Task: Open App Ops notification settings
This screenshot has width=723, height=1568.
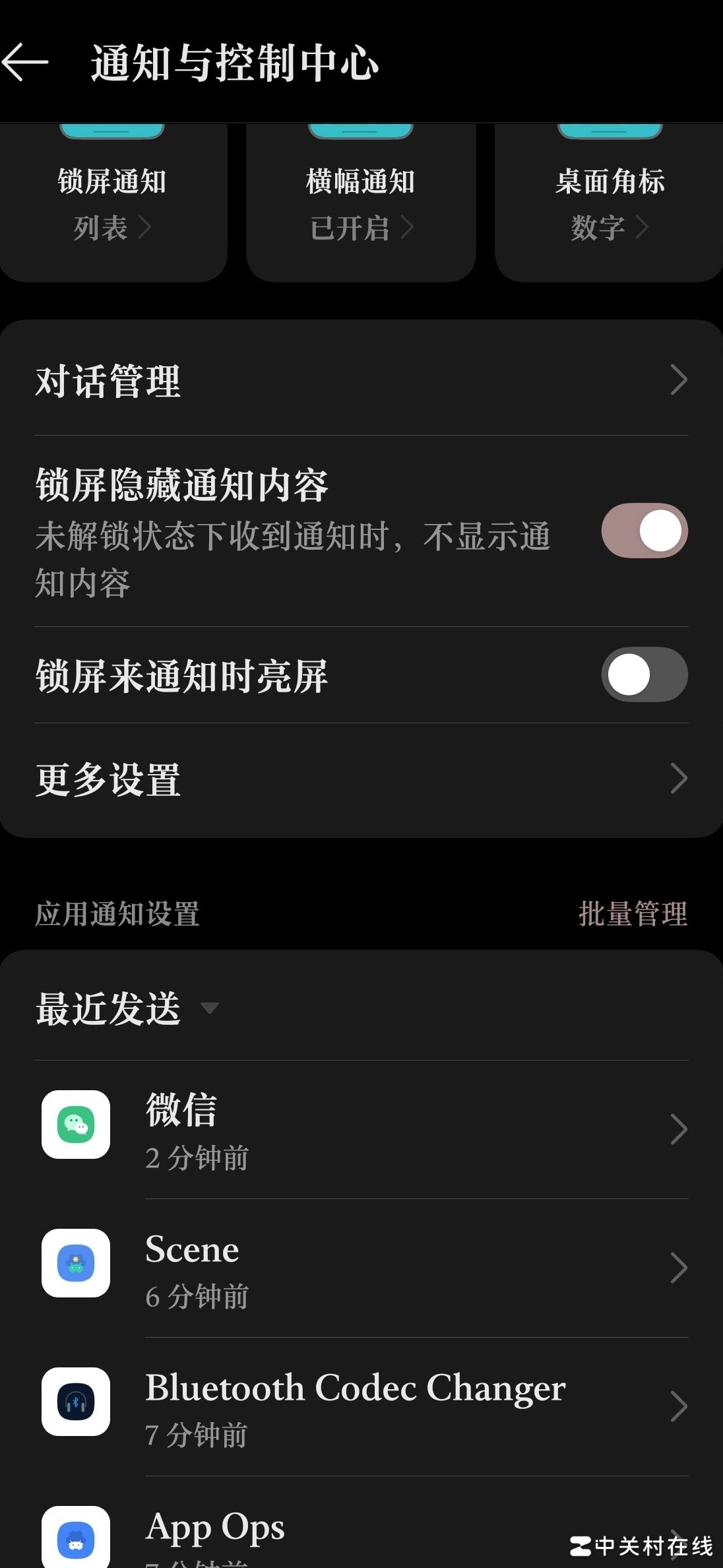Action: [361, 1534]
